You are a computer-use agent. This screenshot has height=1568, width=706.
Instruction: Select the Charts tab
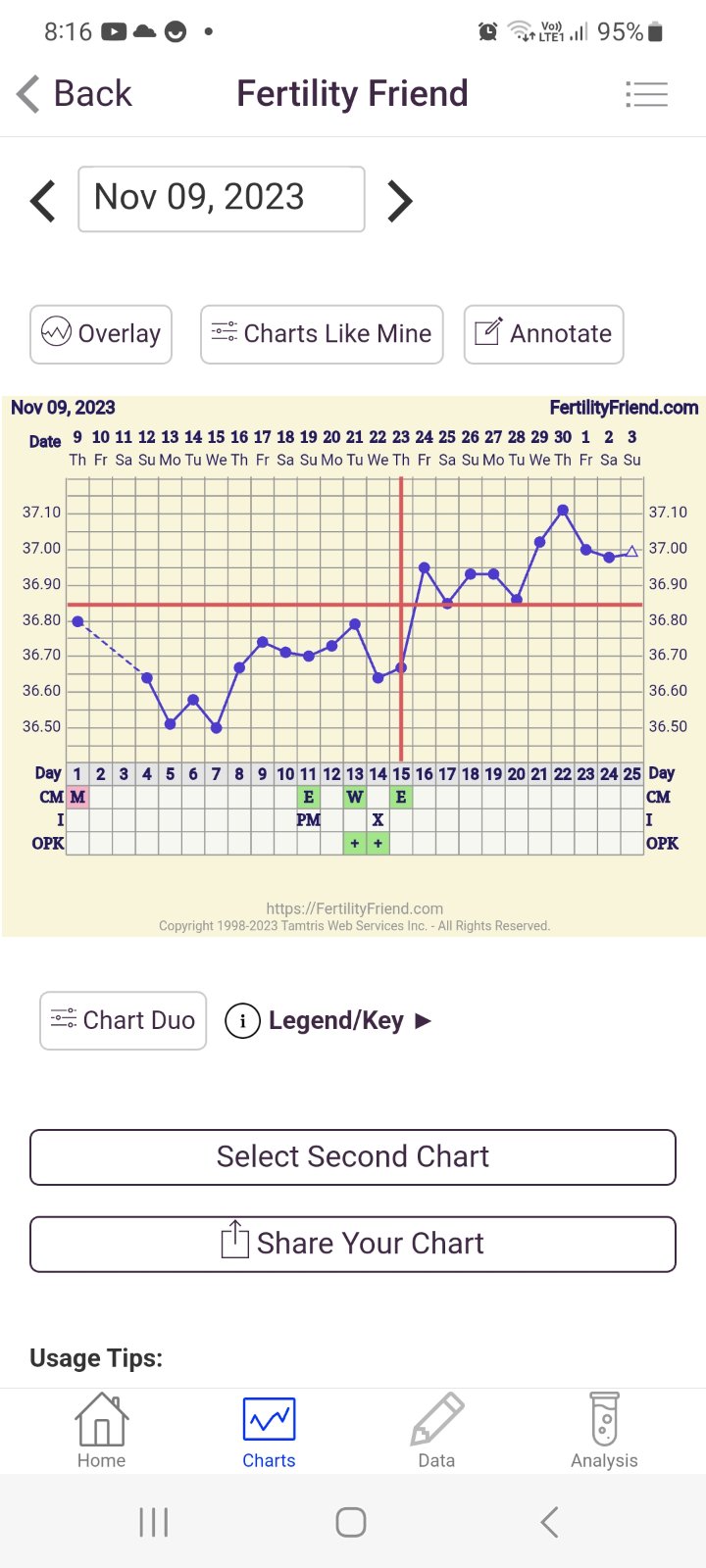[269, 1431]
